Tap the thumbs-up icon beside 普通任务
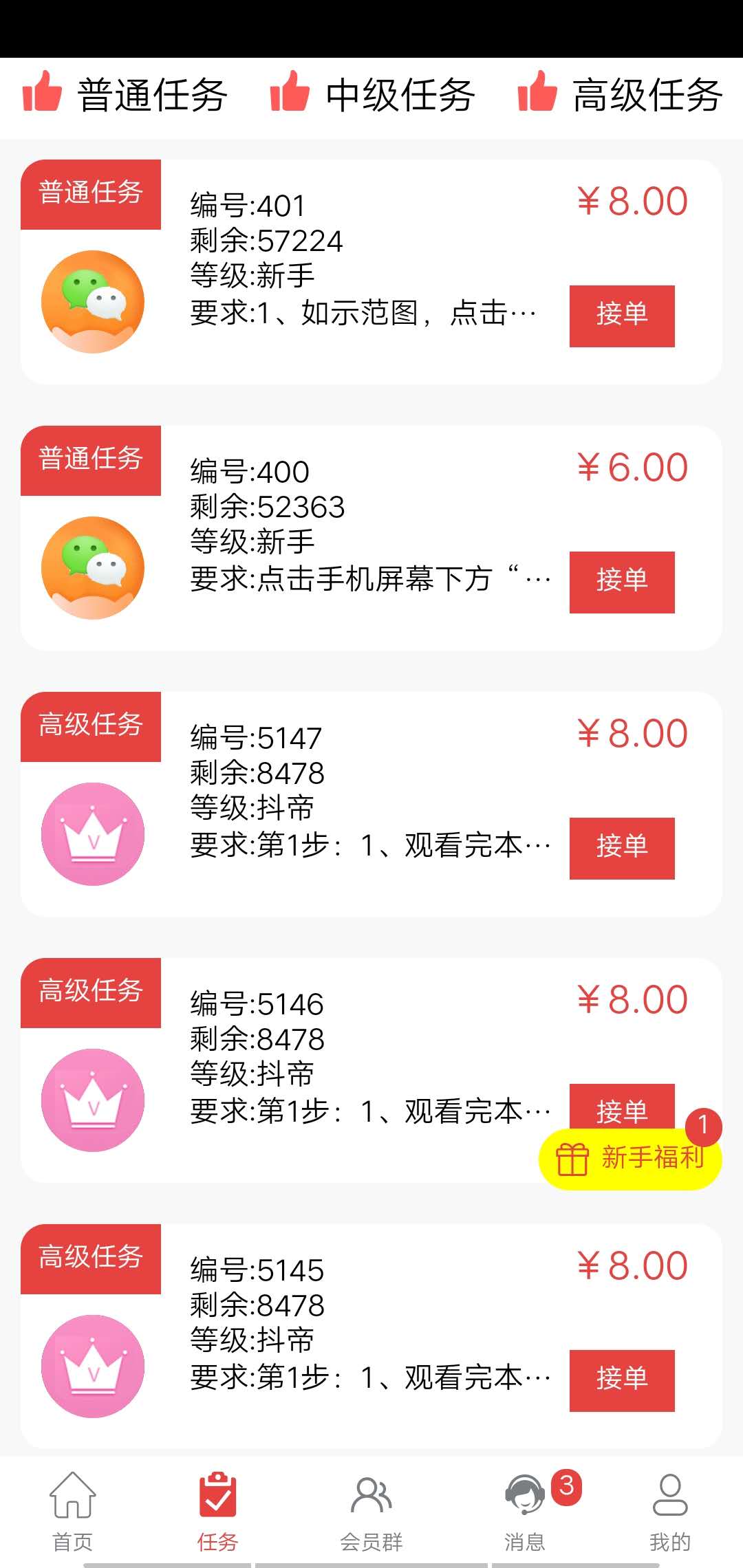 (43, 94)
